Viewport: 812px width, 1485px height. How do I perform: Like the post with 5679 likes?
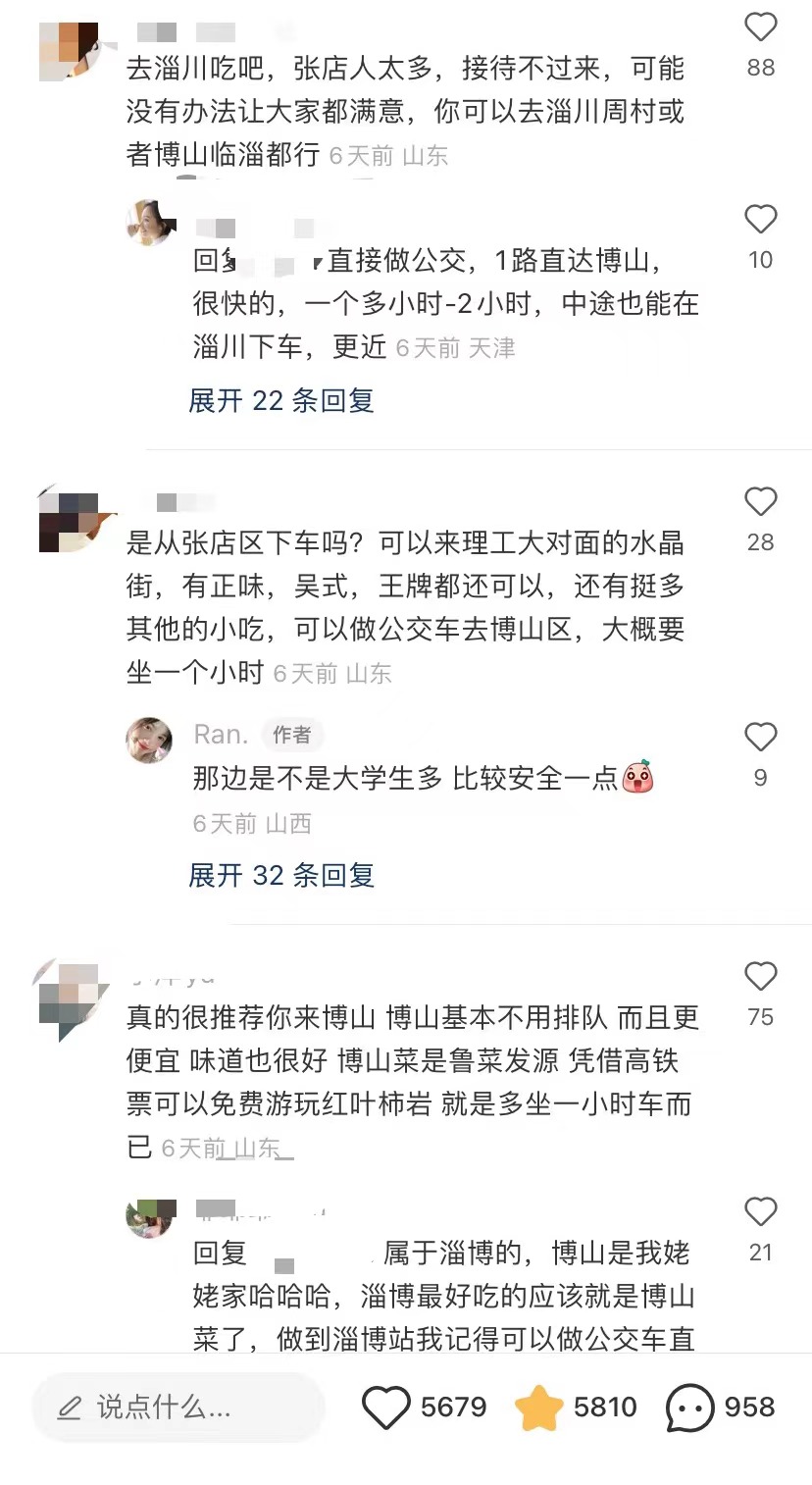386,1408
